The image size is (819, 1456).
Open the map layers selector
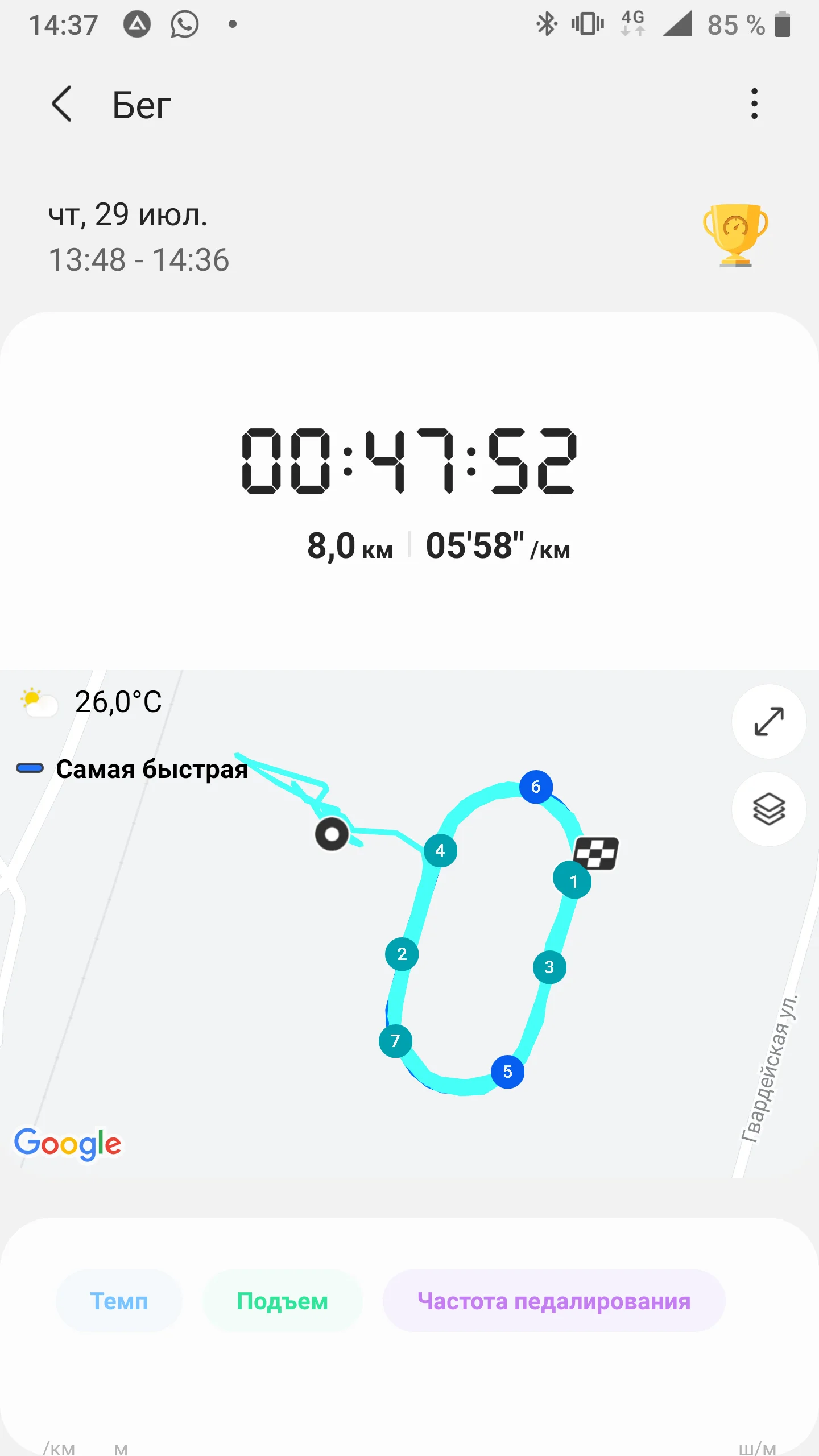(x=768, y=809)
